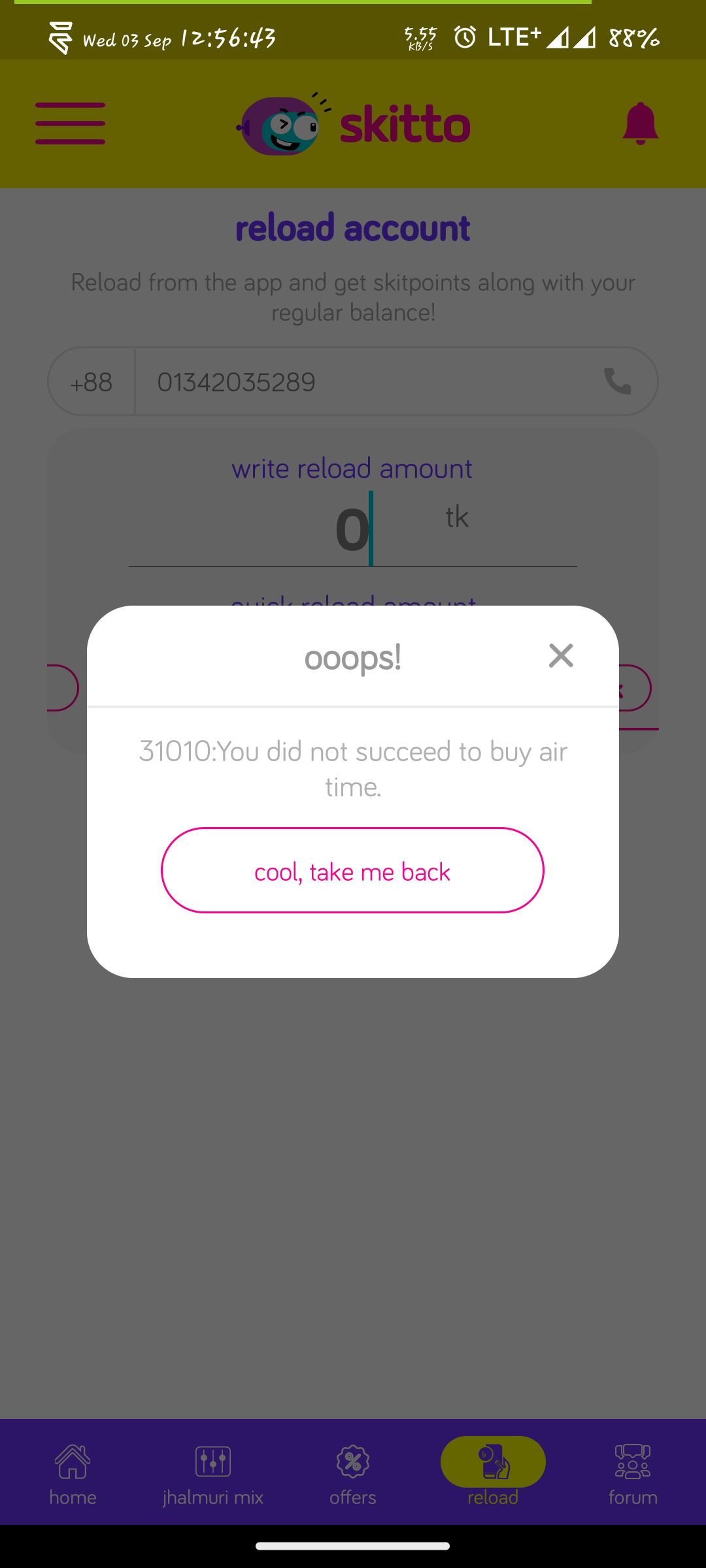Open the hamburger drawer menu

pyautogui.click(x=71, y=123)
